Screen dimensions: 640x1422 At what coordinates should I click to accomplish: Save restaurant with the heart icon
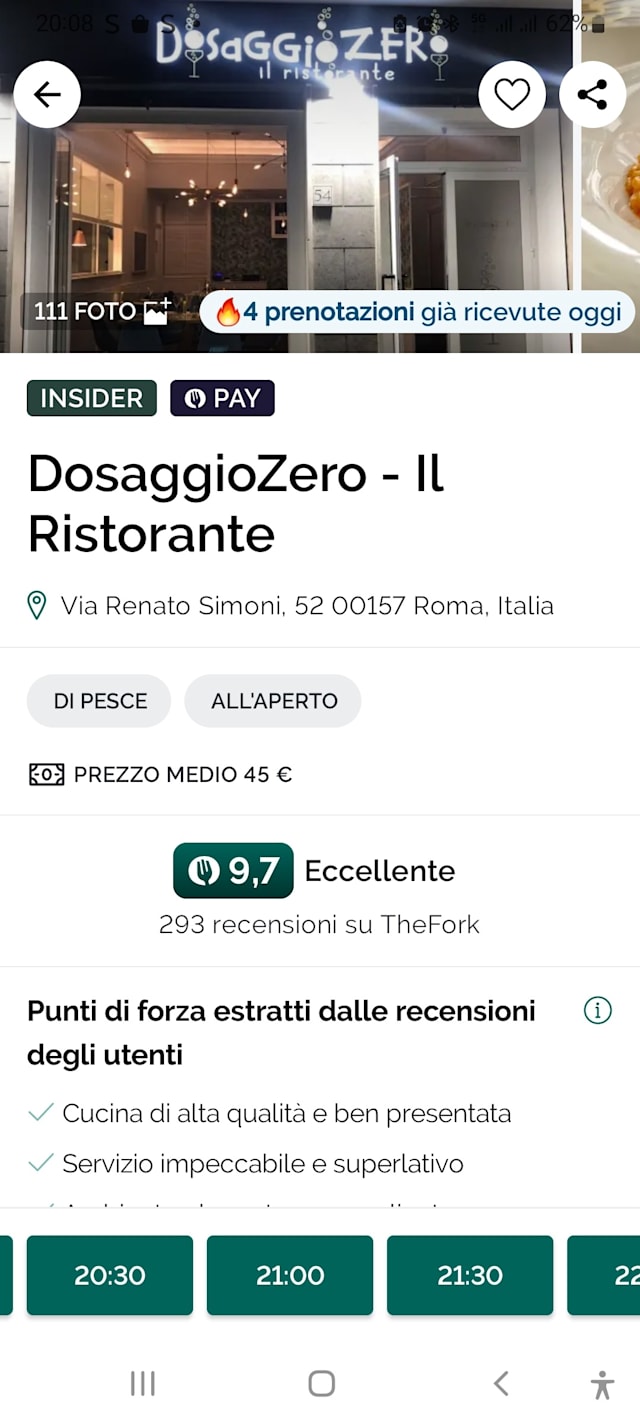coord(512,95)
